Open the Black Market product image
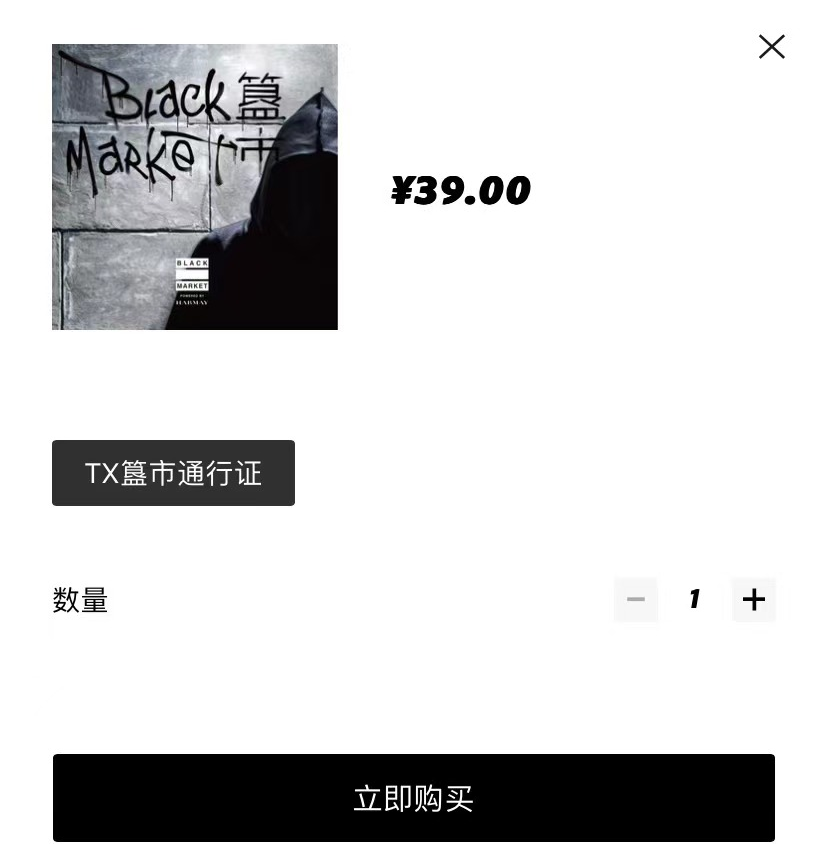The height and width of the screenshot is (856, 829). coord(195,187)
